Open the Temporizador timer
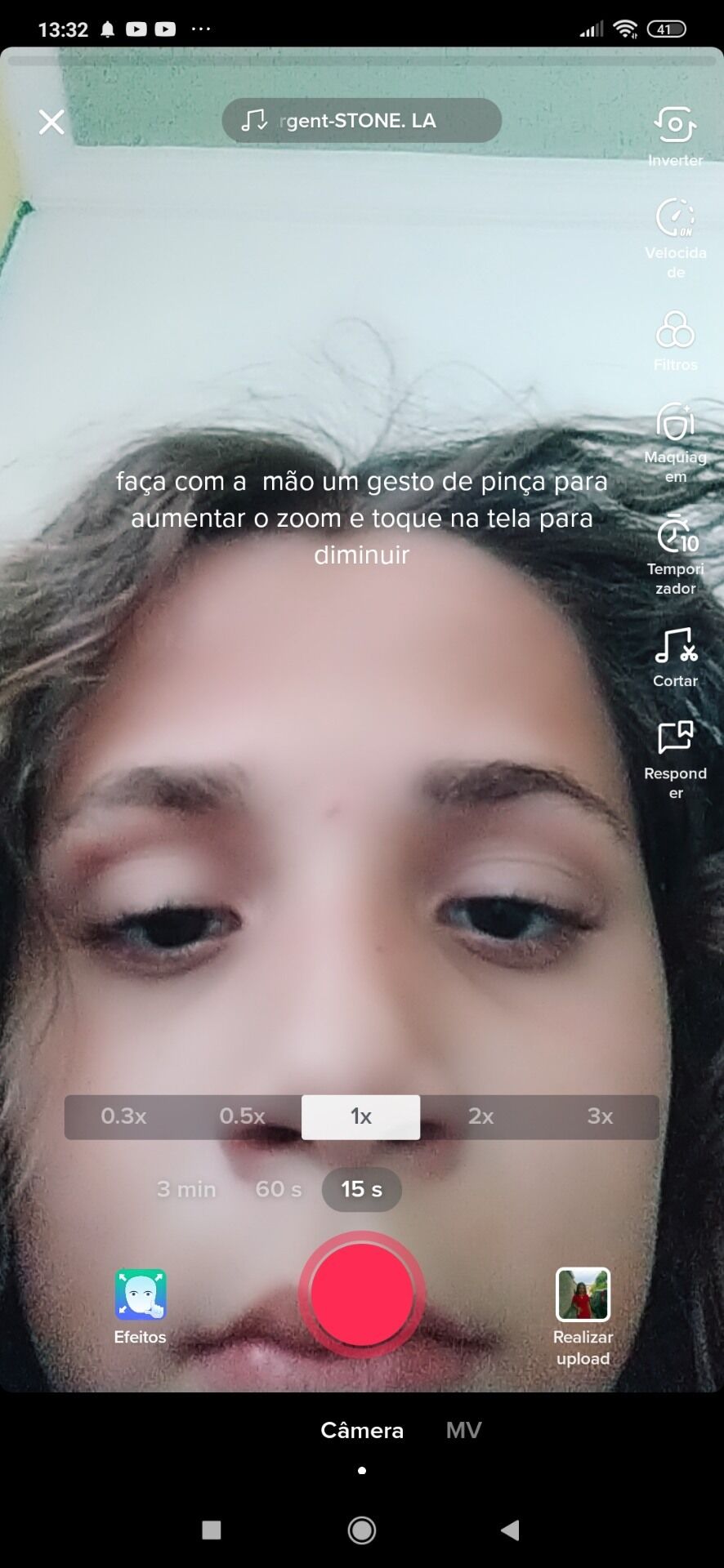This screenshot has height=1568, width=724. point(675,555)
